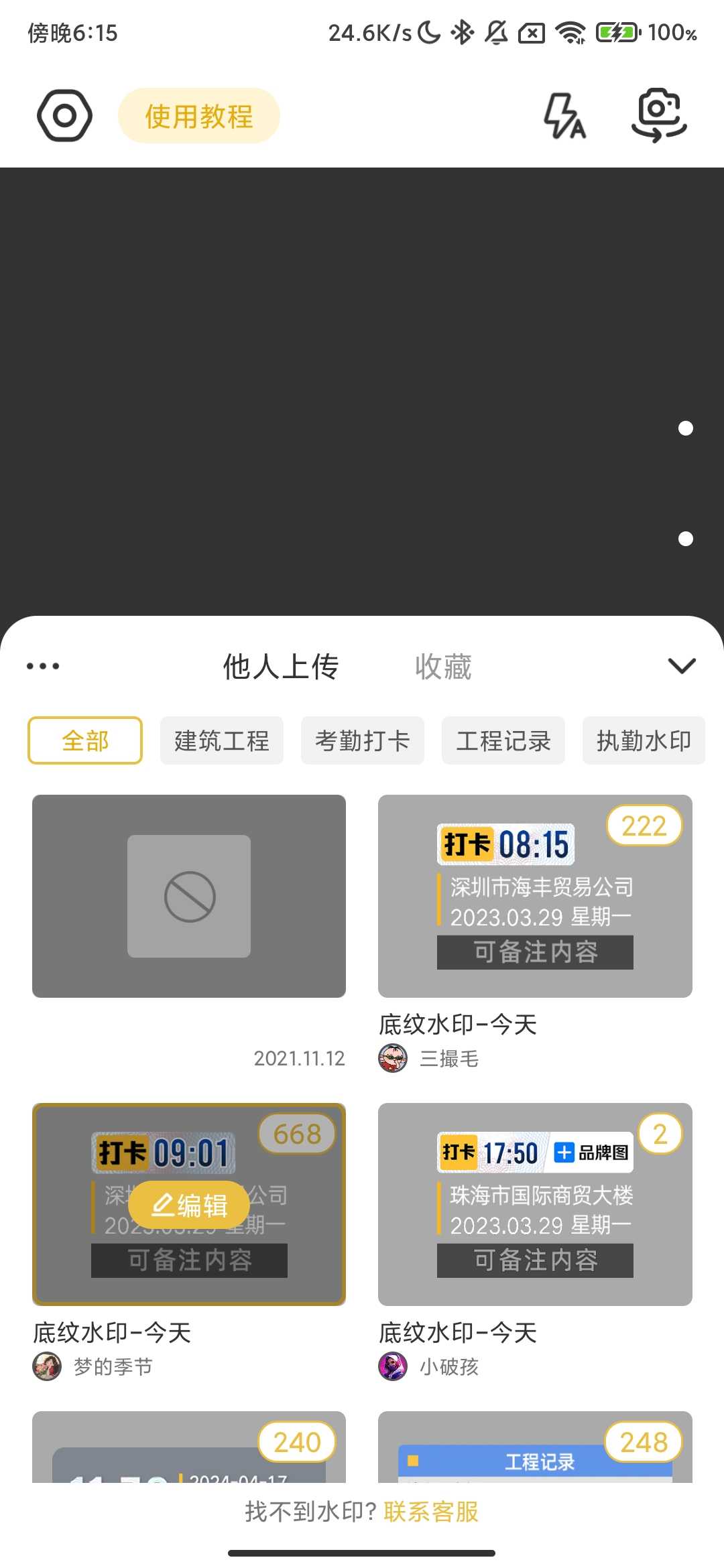Open the 使用教程 tutorial button
This screenshot has height=1568, width=724.
pyautogui.click(x=199, y=115)
